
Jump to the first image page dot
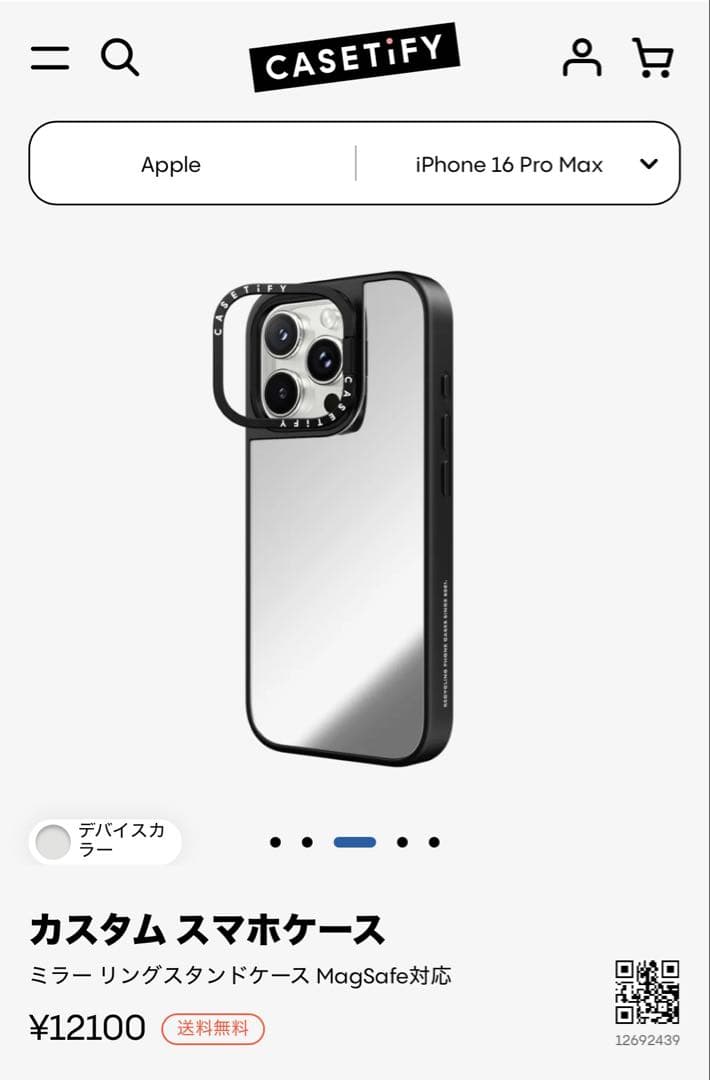[275, 842]
